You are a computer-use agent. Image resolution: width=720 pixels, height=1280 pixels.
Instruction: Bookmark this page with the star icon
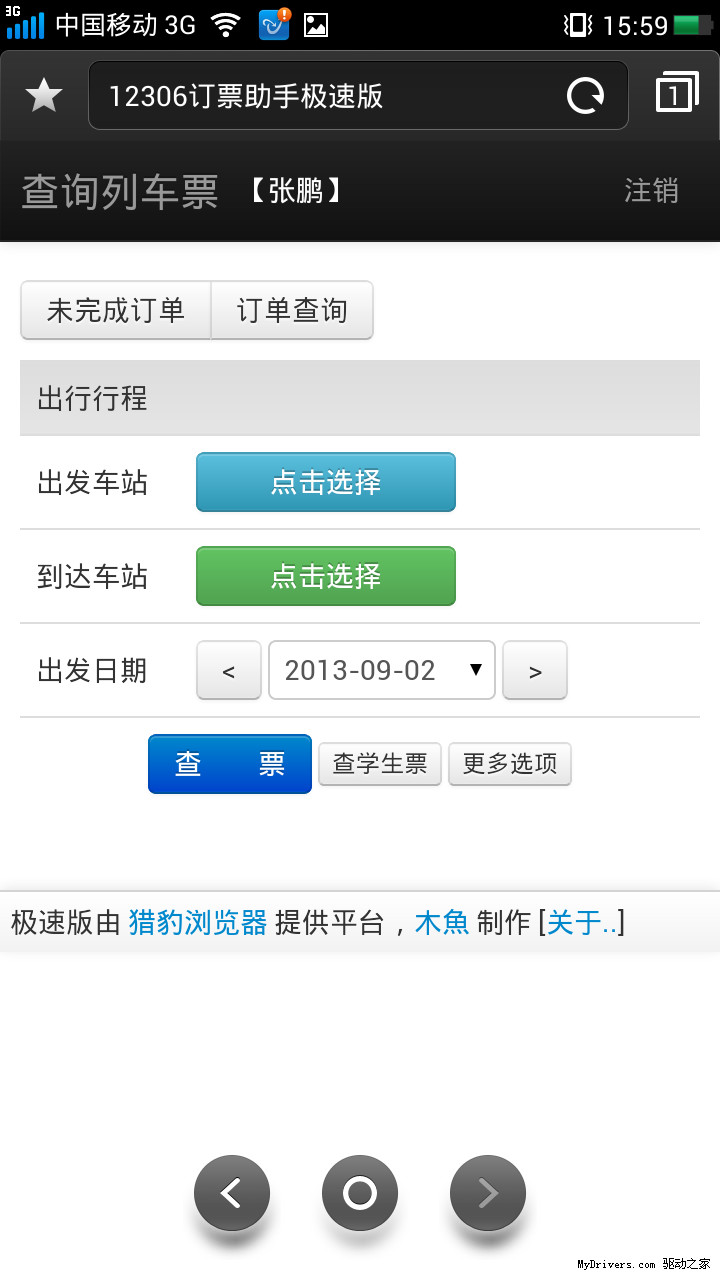(44, 96)
